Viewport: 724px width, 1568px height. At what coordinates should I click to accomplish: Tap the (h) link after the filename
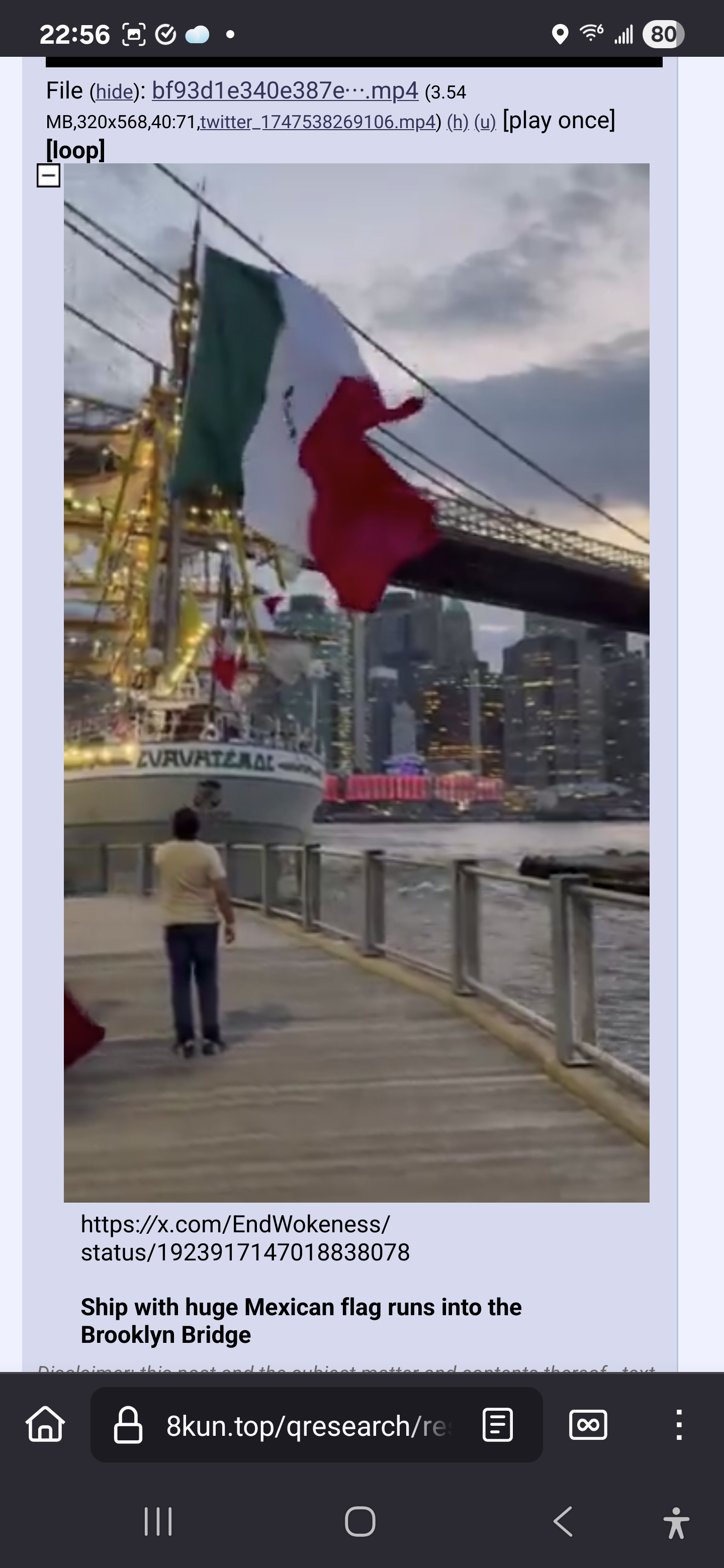[458, 122]
